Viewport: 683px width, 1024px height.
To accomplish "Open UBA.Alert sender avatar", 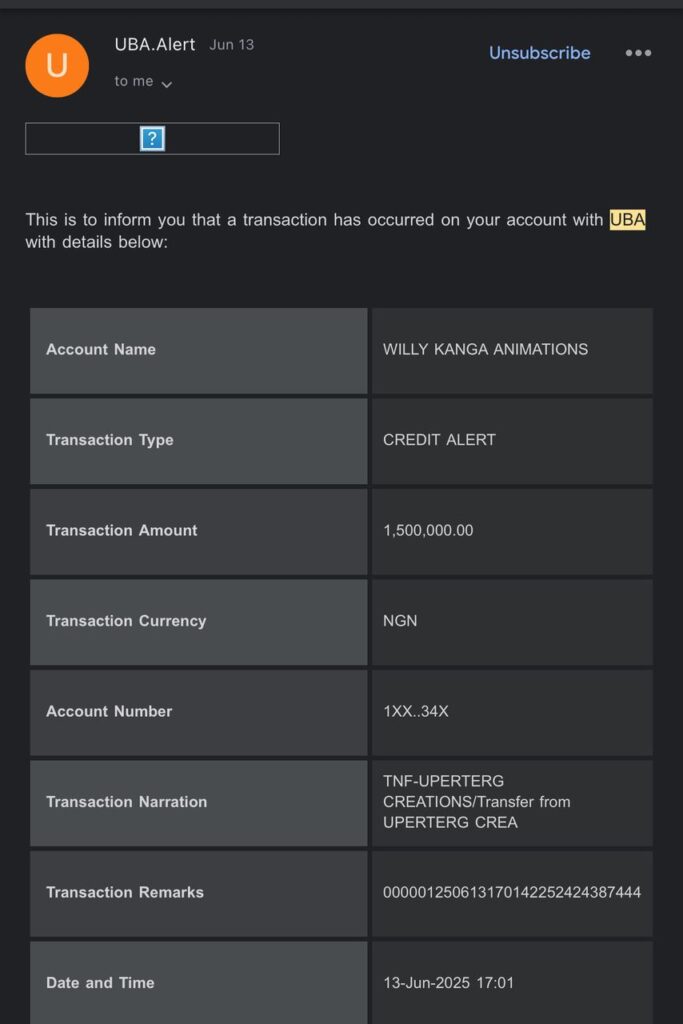I will 57,66.
